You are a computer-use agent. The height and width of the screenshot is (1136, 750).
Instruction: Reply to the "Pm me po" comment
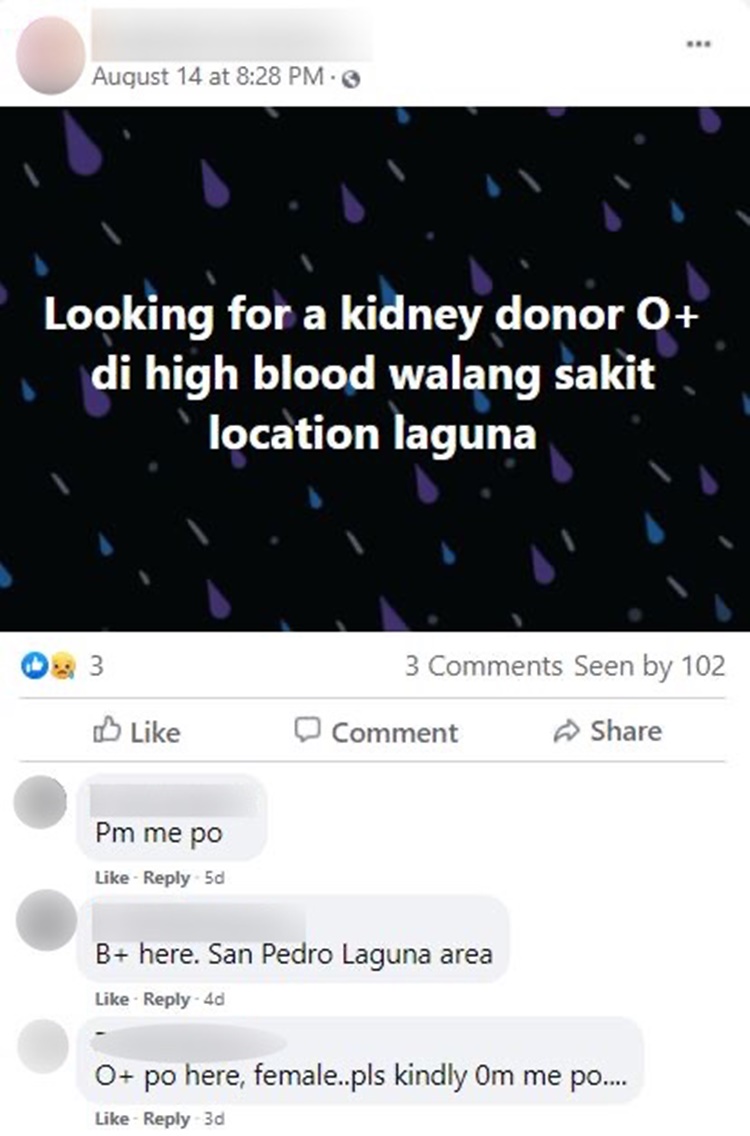(166, 878)
